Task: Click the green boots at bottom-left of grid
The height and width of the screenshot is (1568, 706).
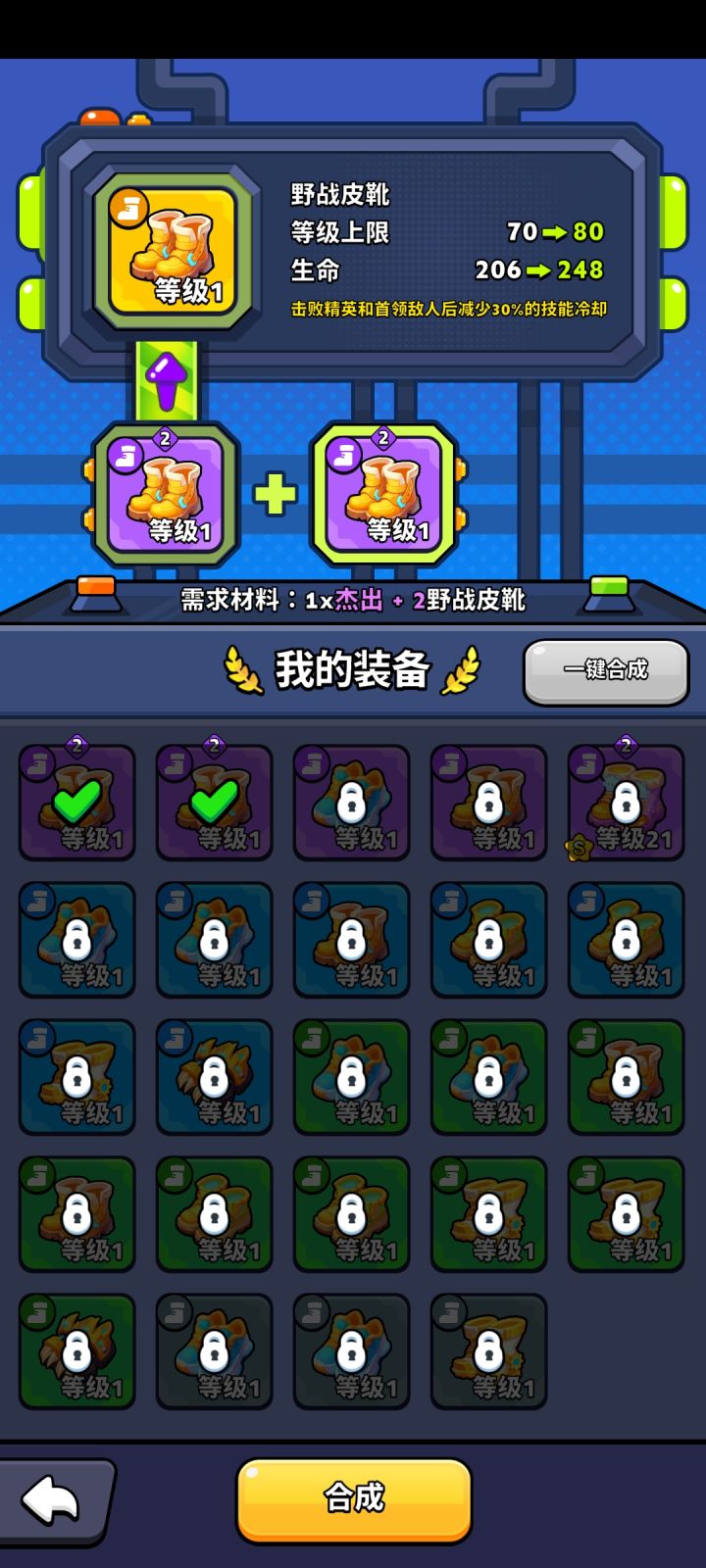Action: click(x=76, y=1350)
